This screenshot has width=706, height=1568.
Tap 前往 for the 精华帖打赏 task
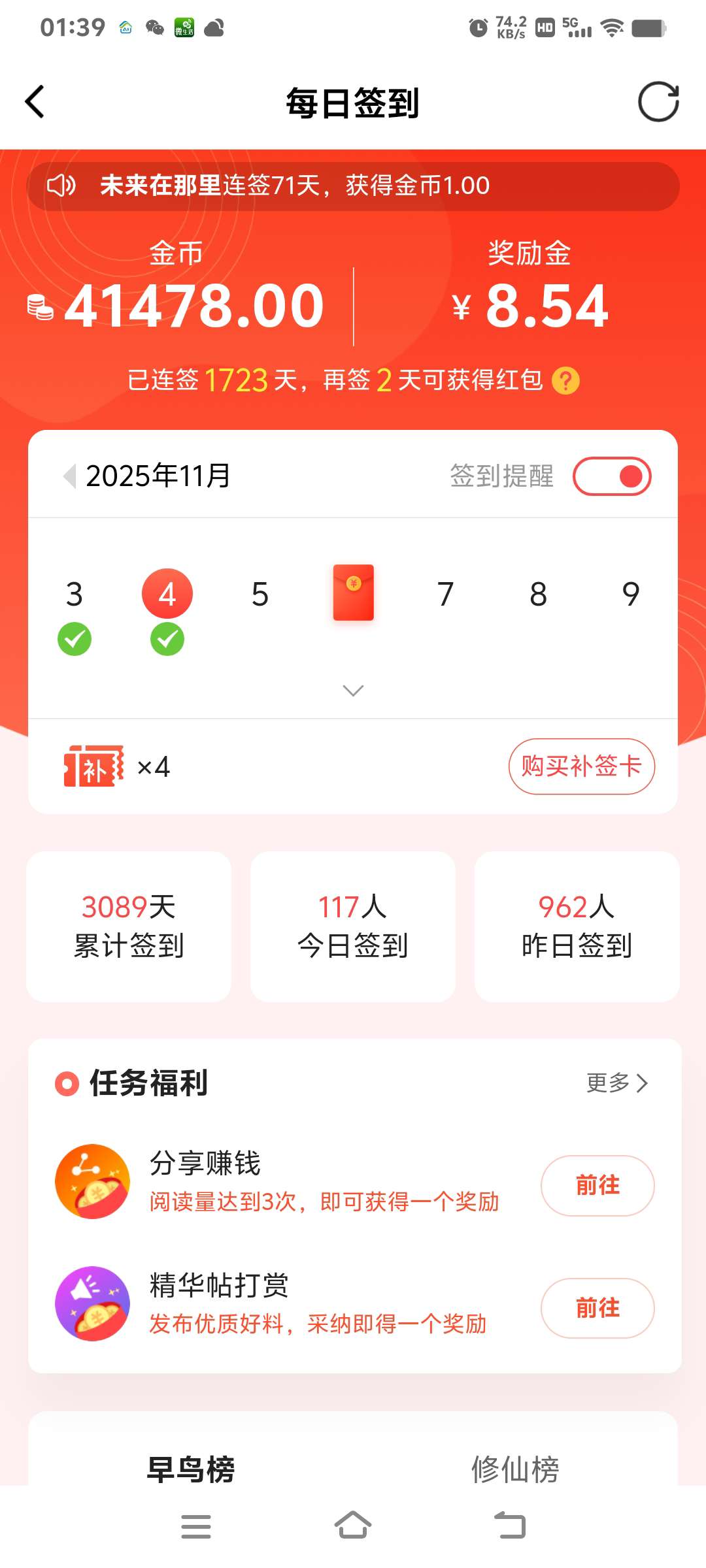597,1308
